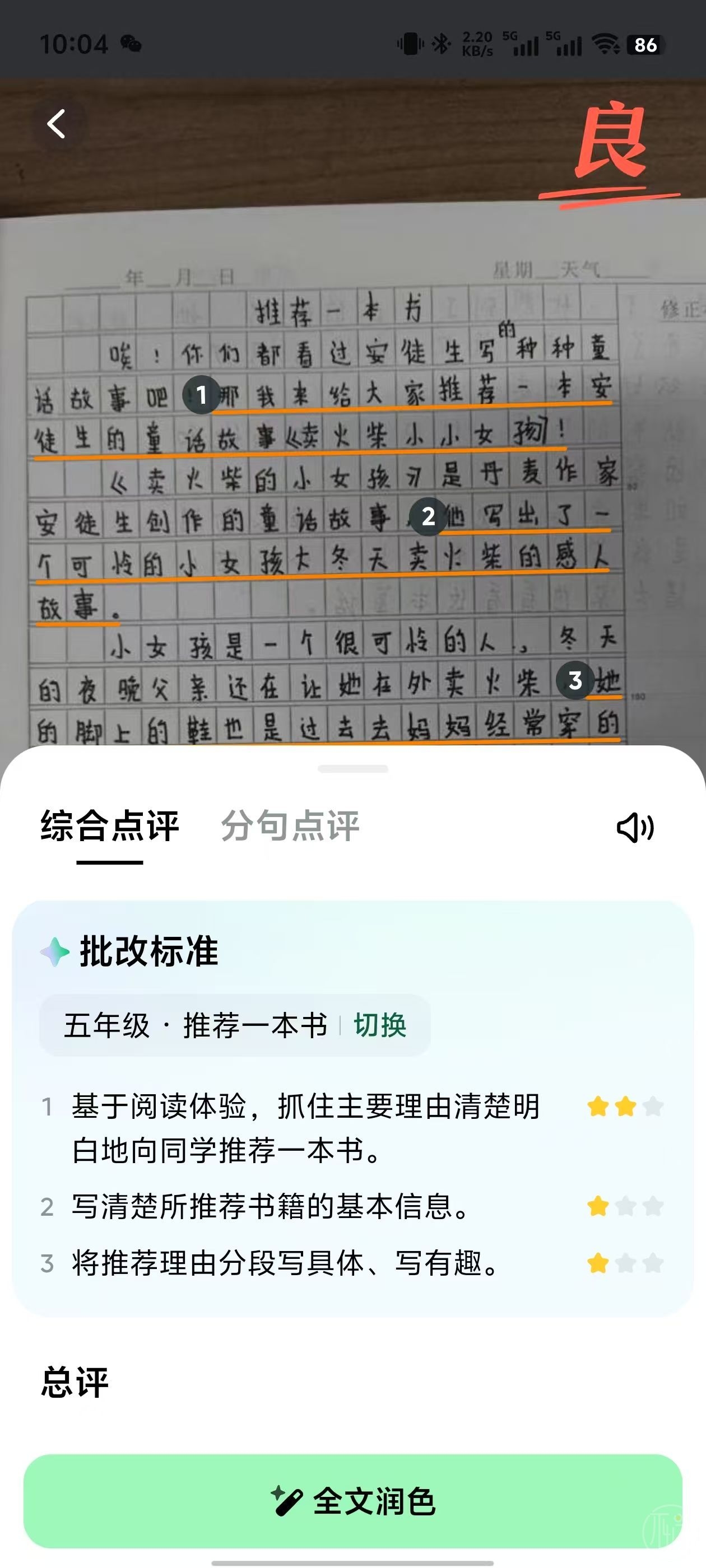Open annotation marker 2 on the essay

(428, 516)
